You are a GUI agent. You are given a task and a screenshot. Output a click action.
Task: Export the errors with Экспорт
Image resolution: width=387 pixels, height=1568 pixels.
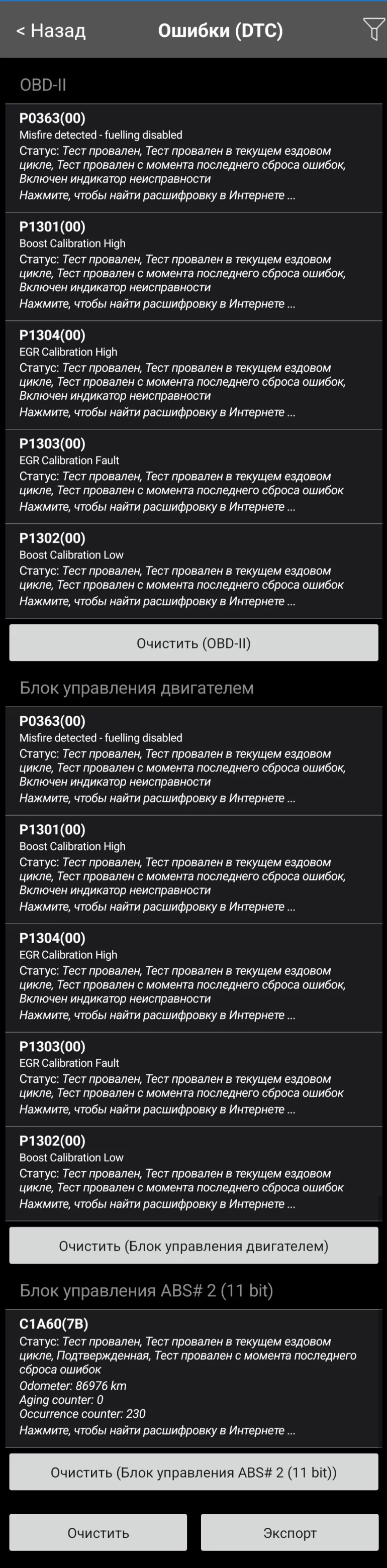coord(289,1532)
